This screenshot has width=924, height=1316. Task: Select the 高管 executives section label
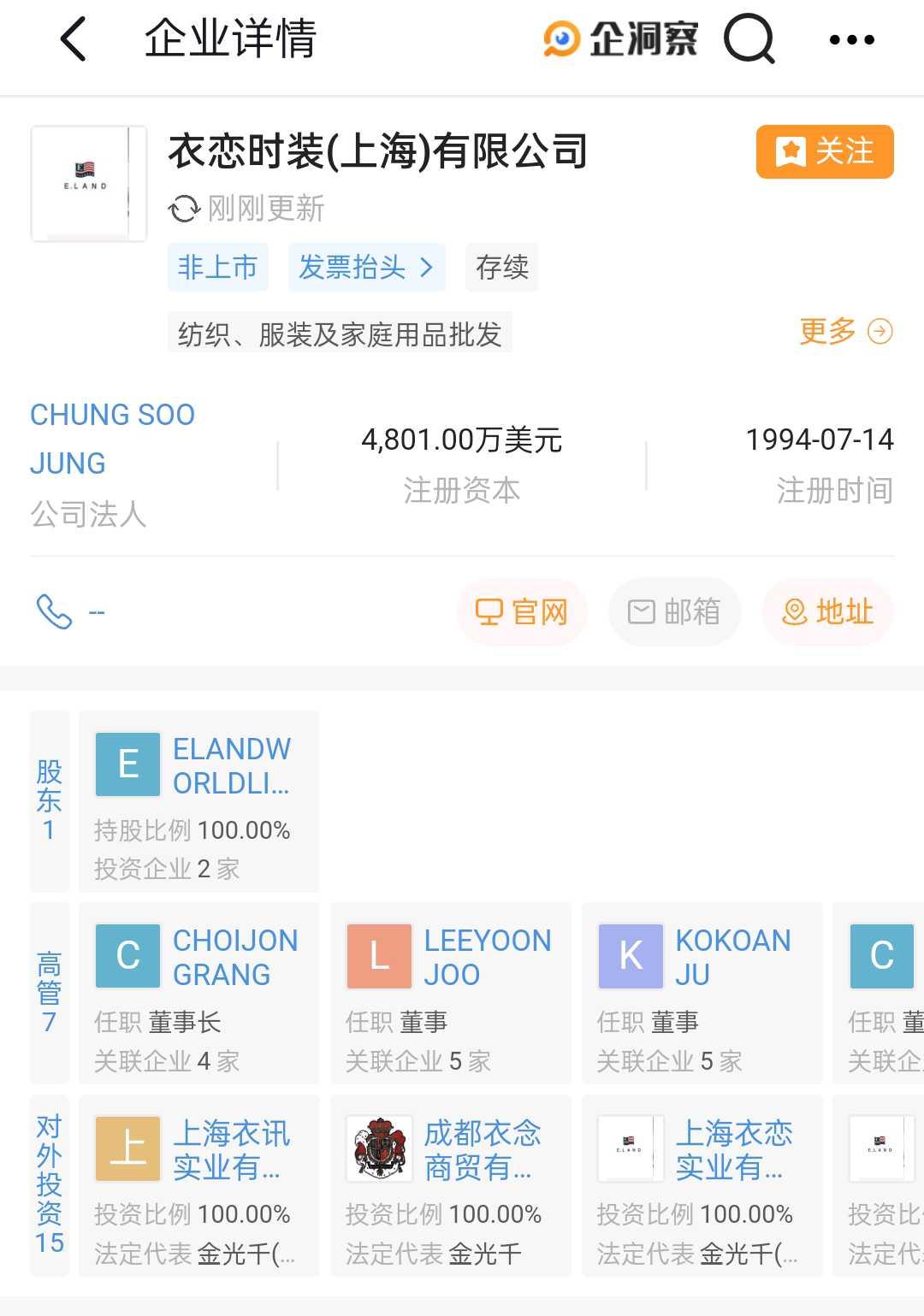point(49,992)
